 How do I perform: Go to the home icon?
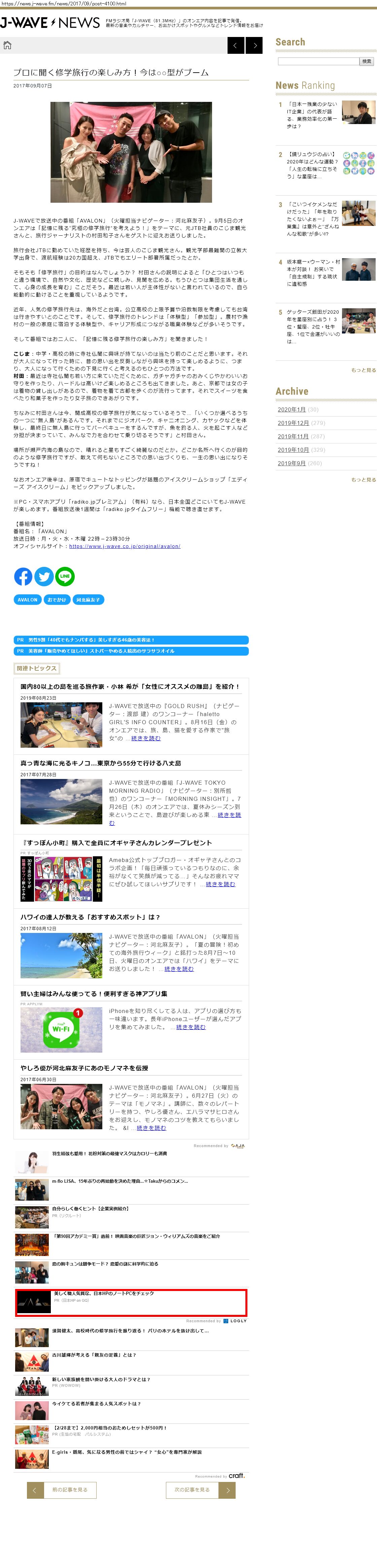[7, 45]
